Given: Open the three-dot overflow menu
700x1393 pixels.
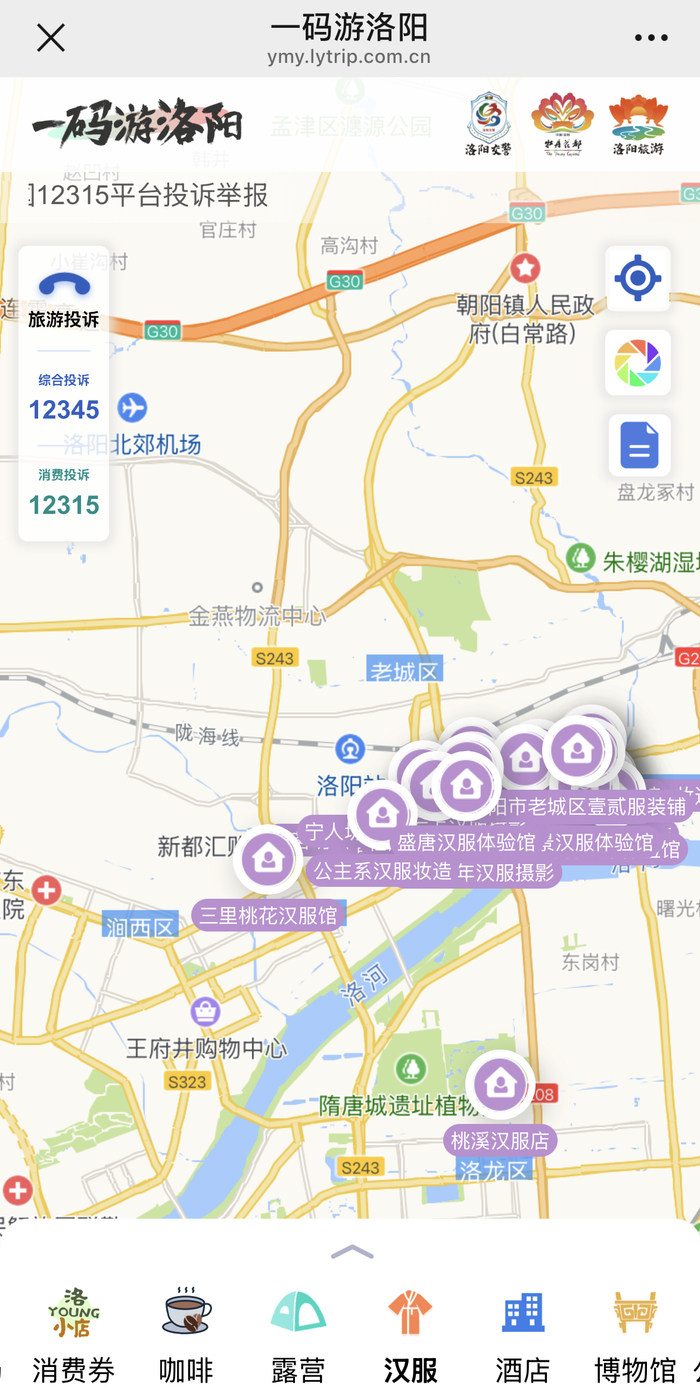Looking at the screenshot, I should pos(651,38).
